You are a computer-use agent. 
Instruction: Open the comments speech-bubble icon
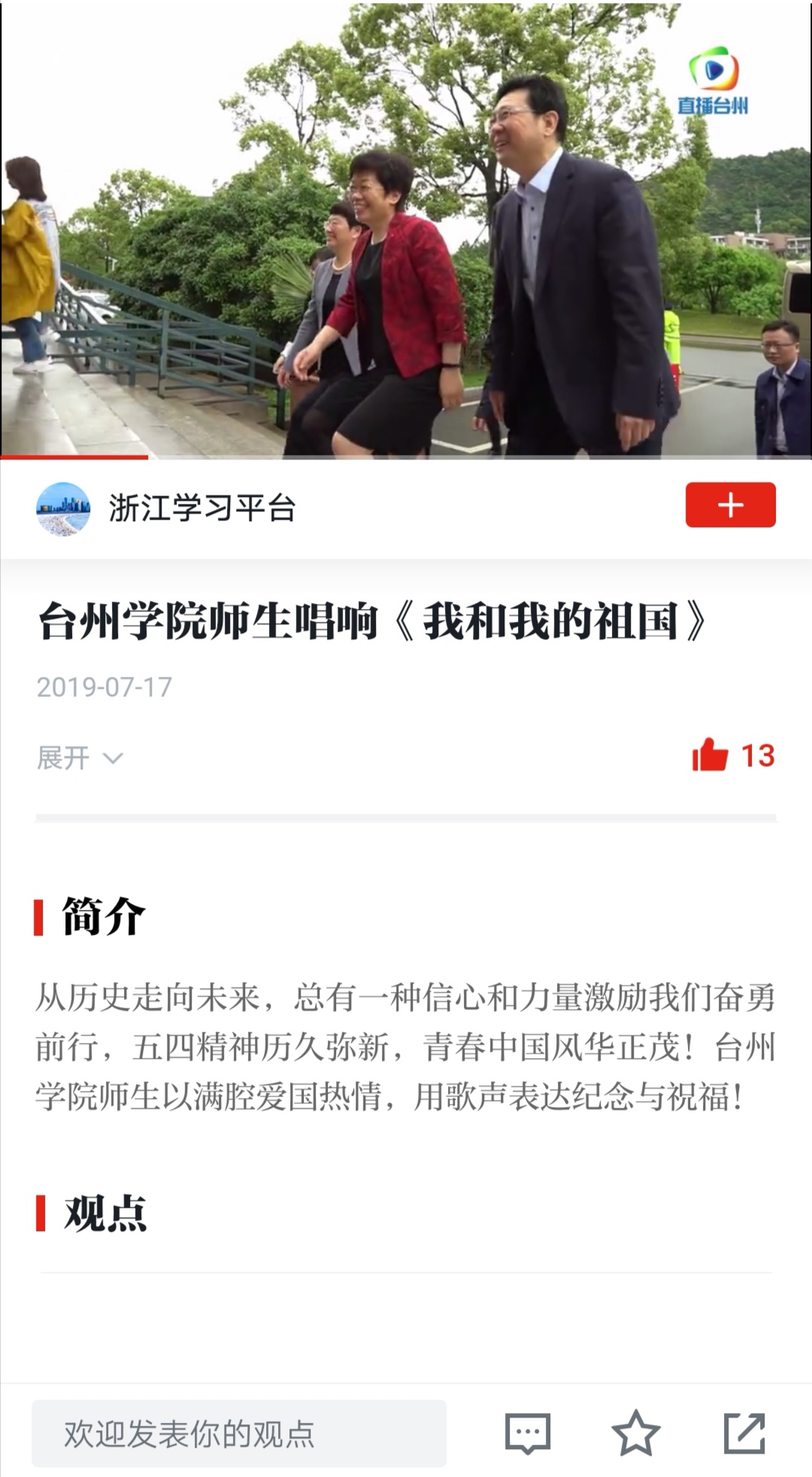[527, 1433]
